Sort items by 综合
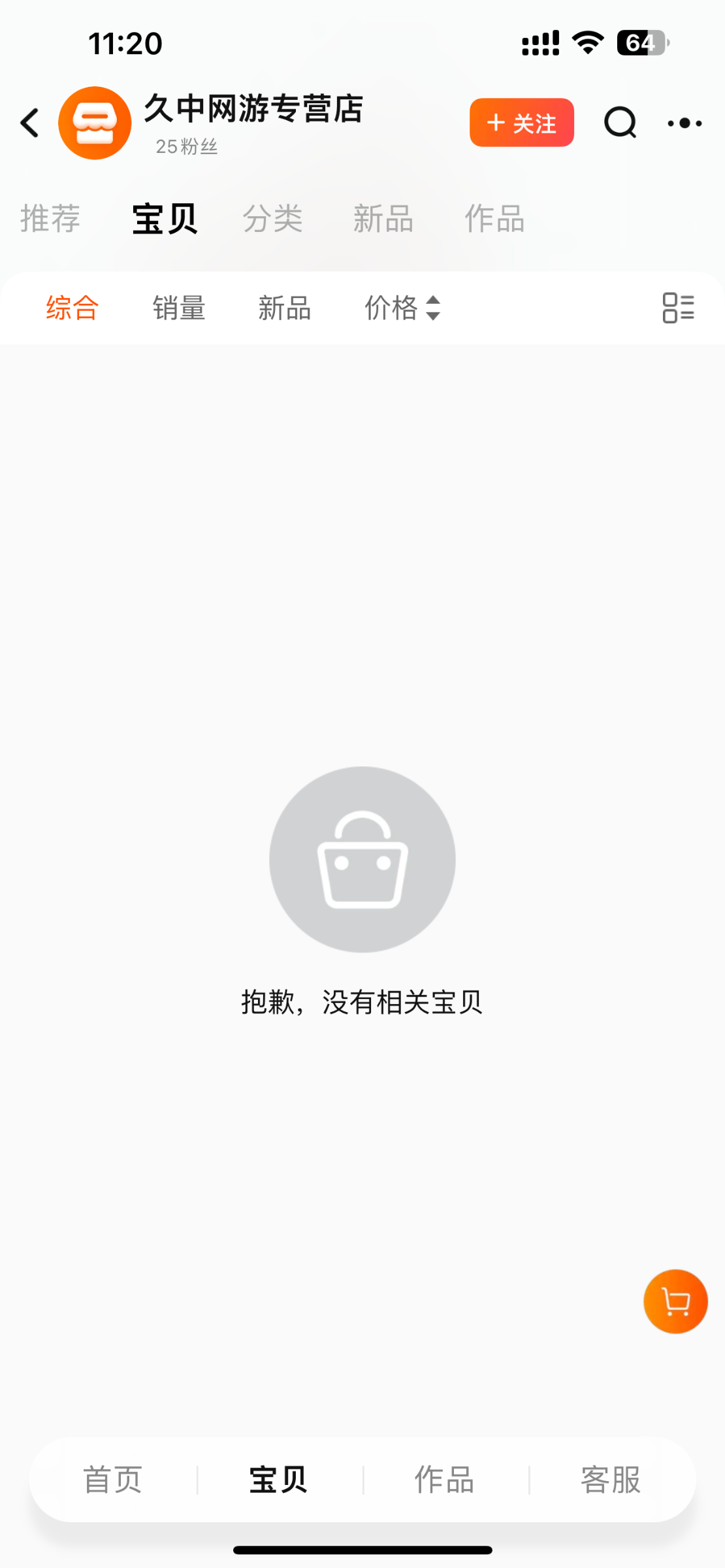The height and width of the screenshot is (1568, 725). [72, 308]
